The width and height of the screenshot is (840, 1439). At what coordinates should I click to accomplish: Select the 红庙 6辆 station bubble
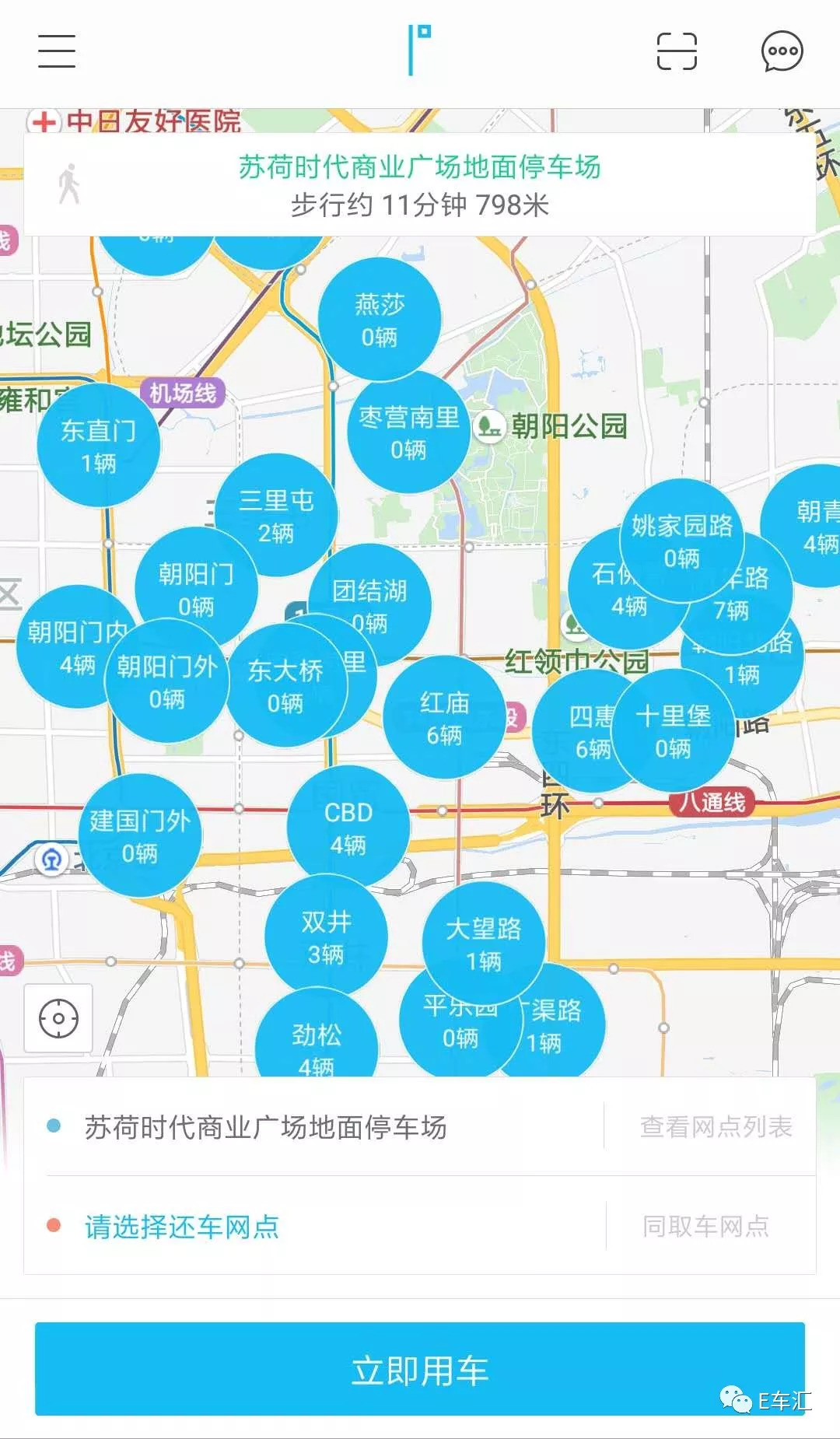click(x=444, y=718)
